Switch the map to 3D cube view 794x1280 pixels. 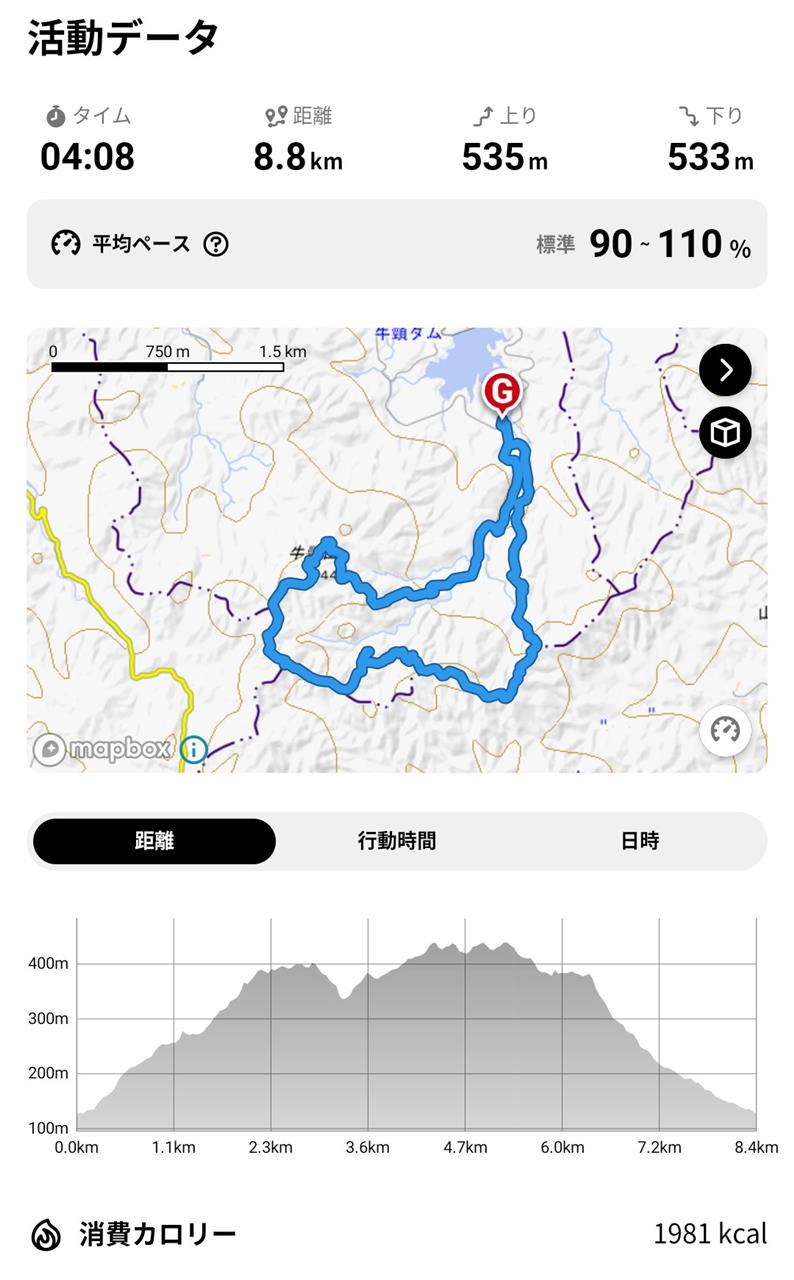click(726, 433)
